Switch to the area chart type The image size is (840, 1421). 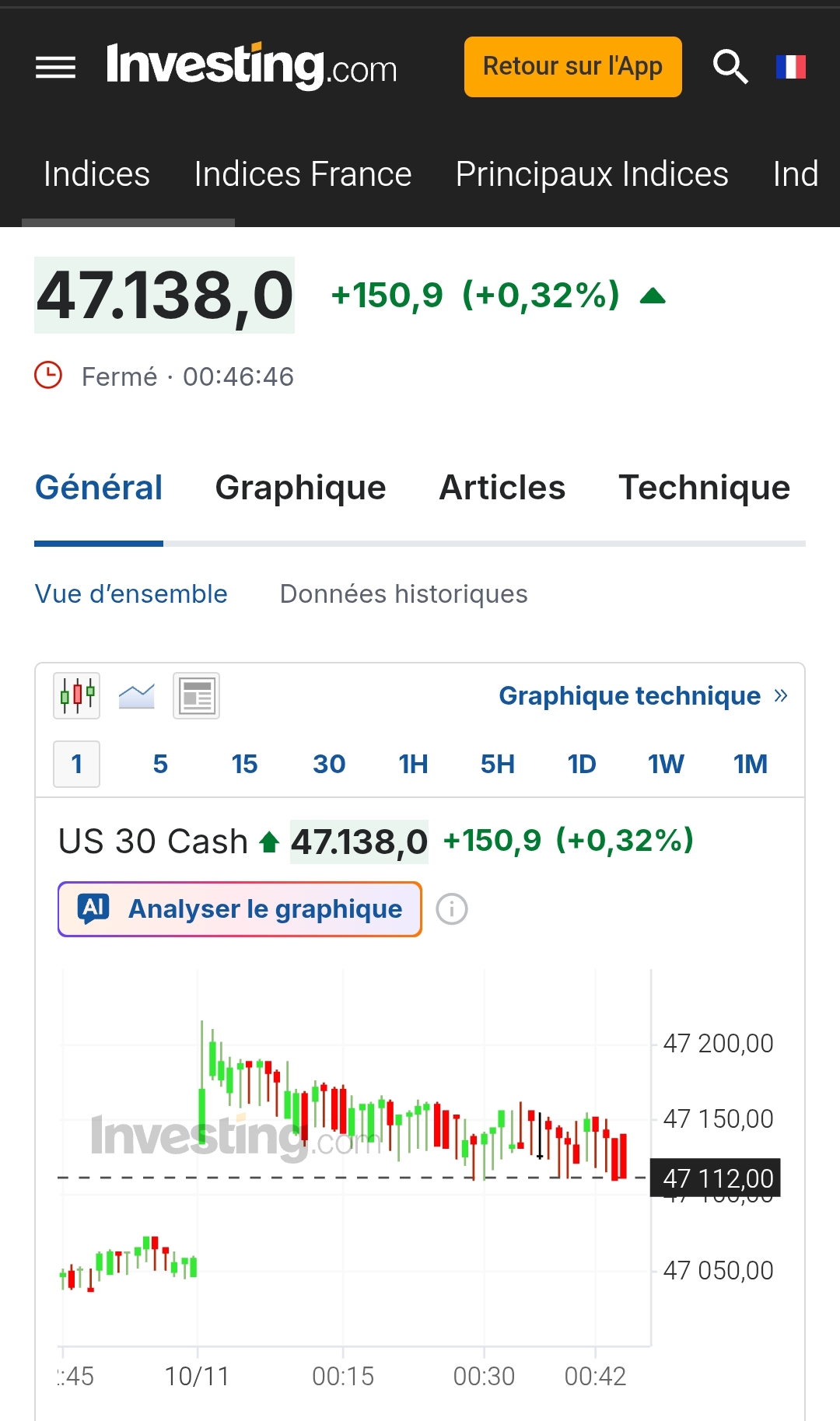coord(137,695)
